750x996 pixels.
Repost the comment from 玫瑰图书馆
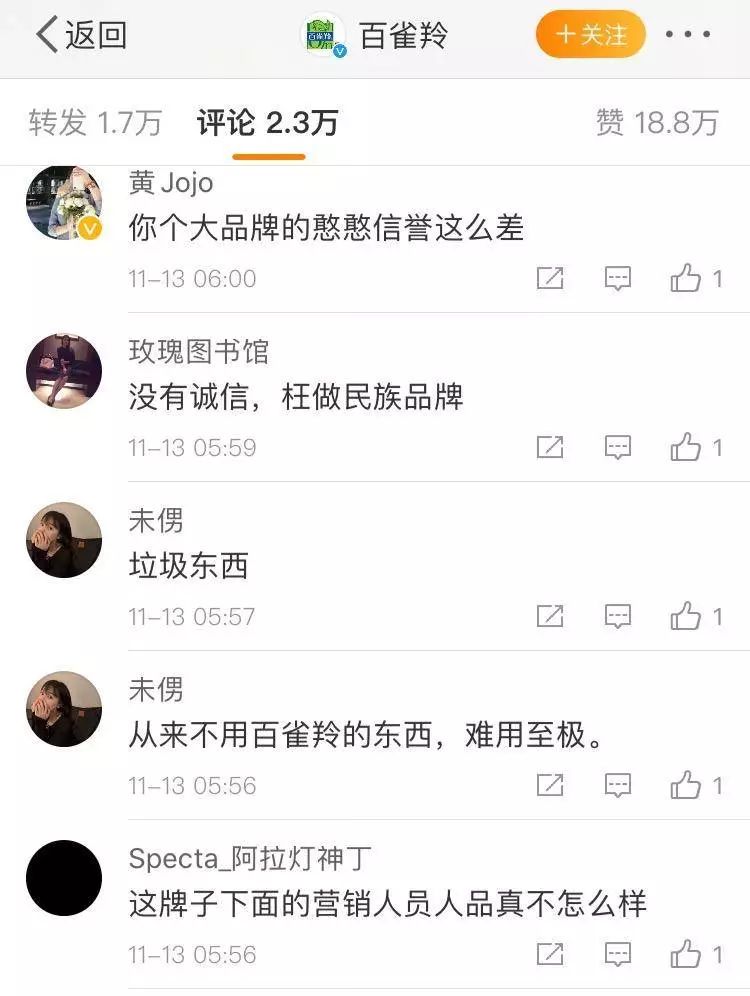click(x=550, y=447)
